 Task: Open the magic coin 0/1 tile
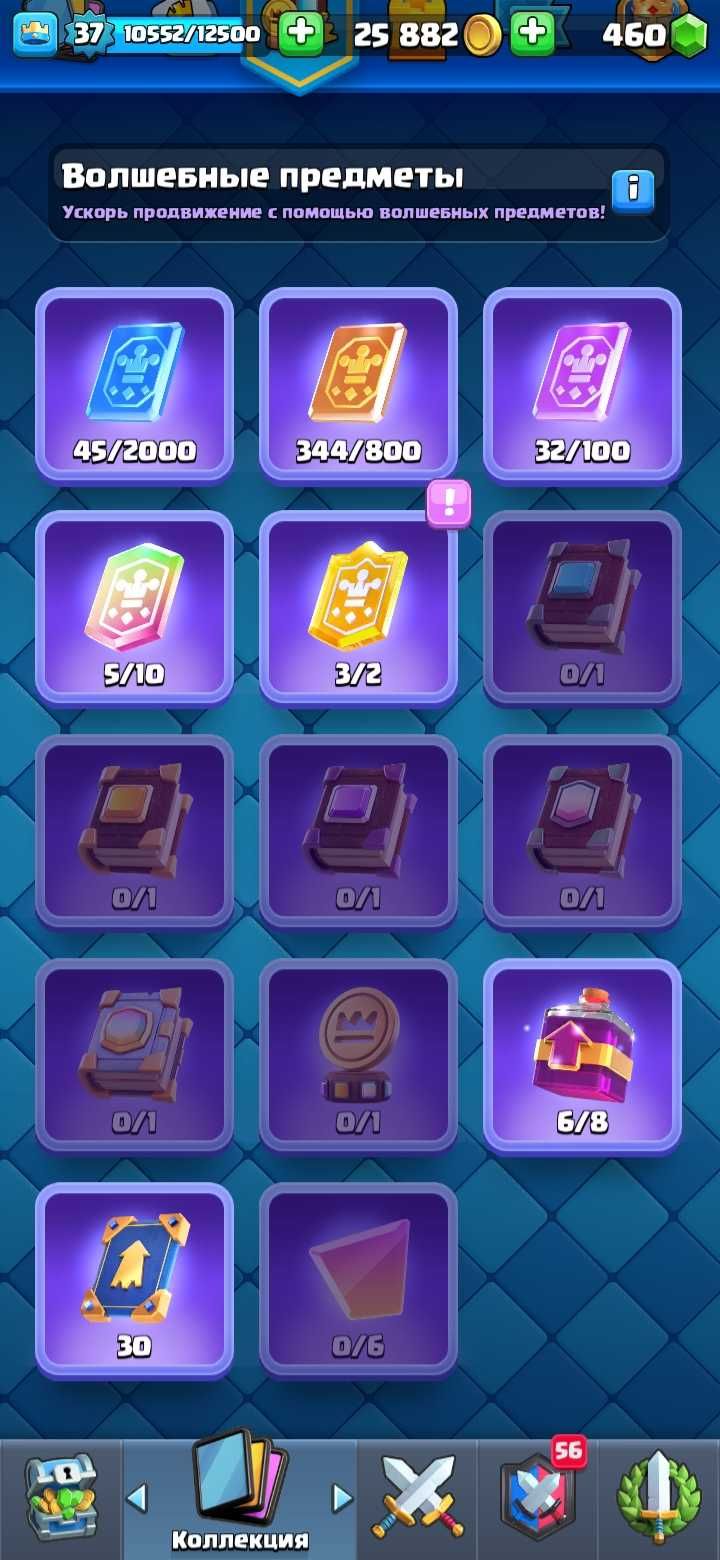pyautogui.click(x=358, y=1056)
